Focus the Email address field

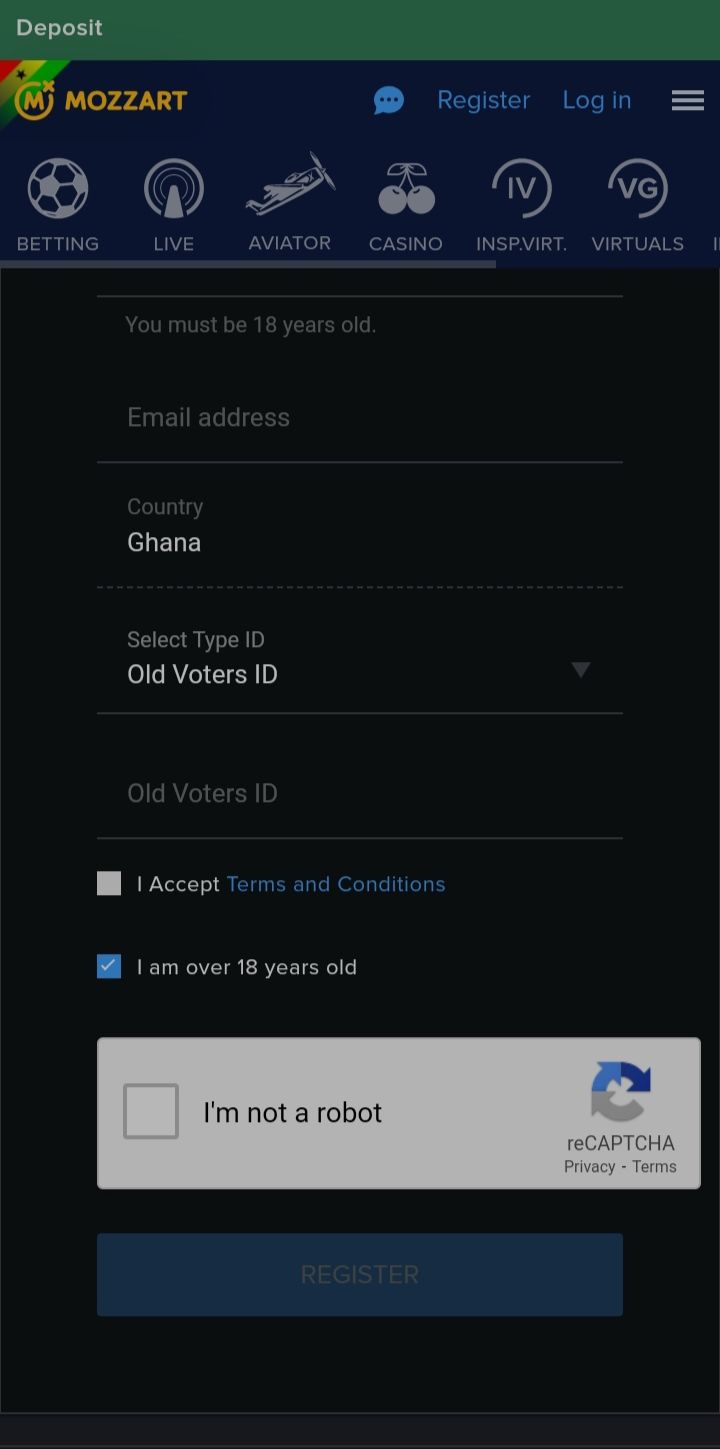click(360, 418)
